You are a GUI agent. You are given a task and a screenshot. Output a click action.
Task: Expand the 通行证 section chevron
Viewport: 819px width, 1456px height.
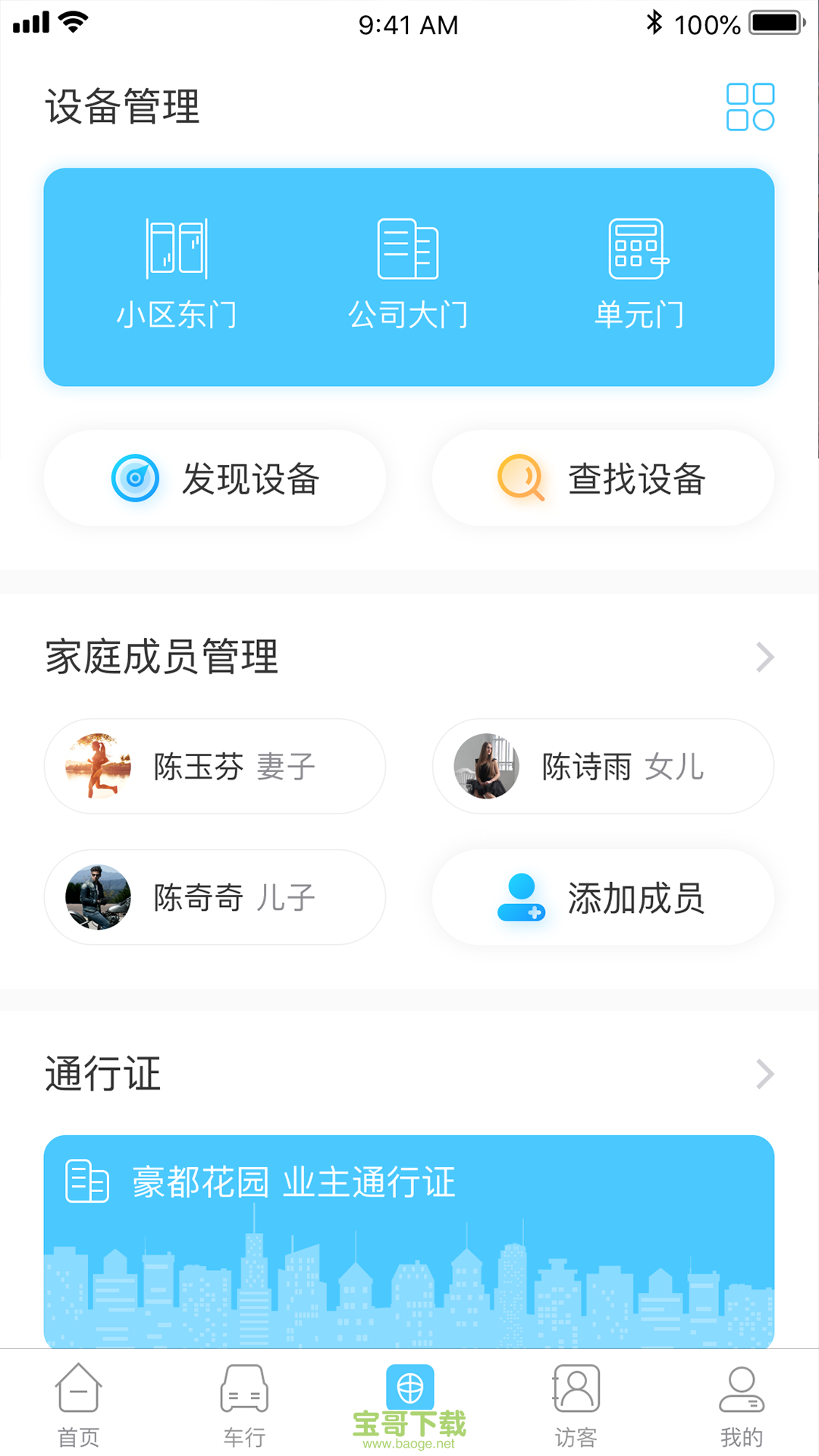coord(764,1073)
